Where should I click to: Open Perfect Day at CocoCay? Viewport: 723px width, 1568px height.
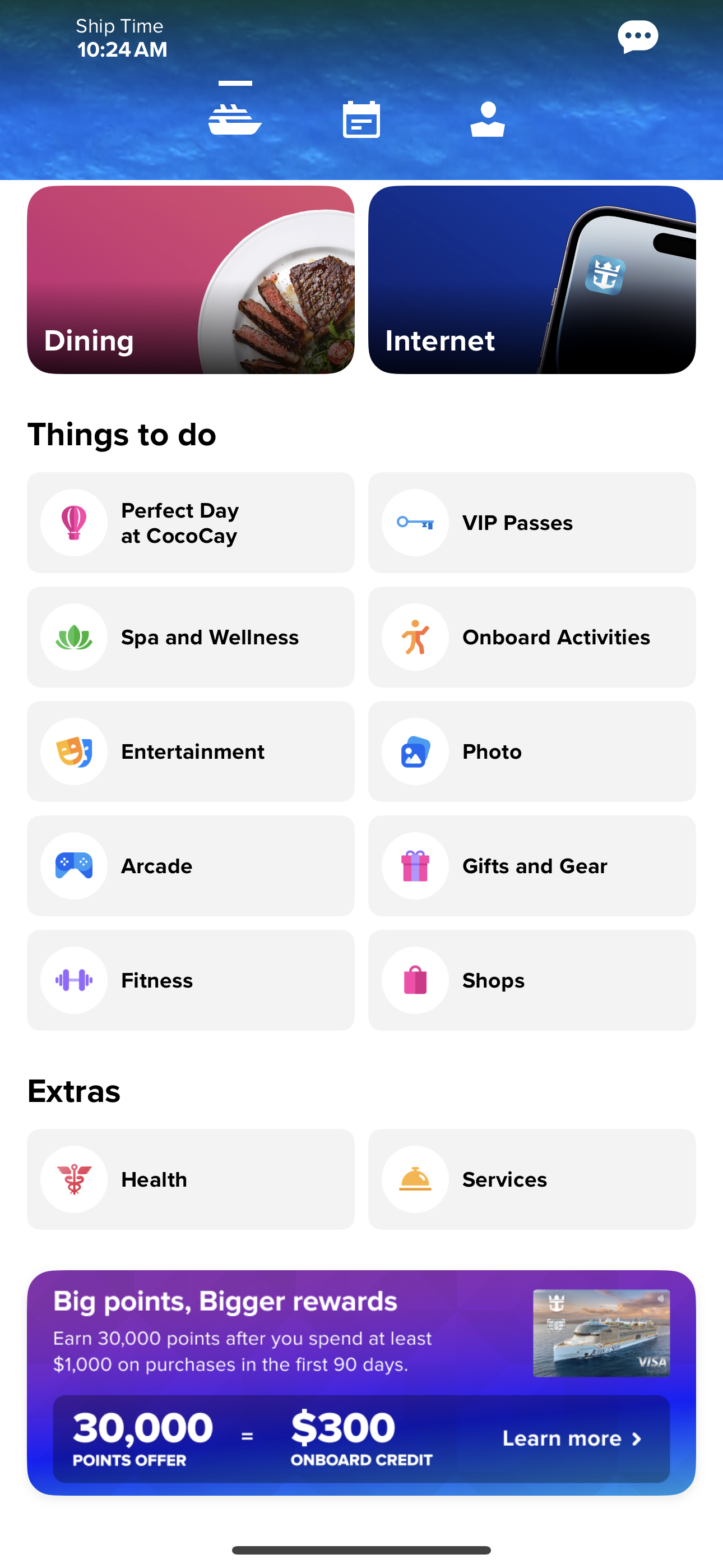pyautogui.click(x=191, y=523)
